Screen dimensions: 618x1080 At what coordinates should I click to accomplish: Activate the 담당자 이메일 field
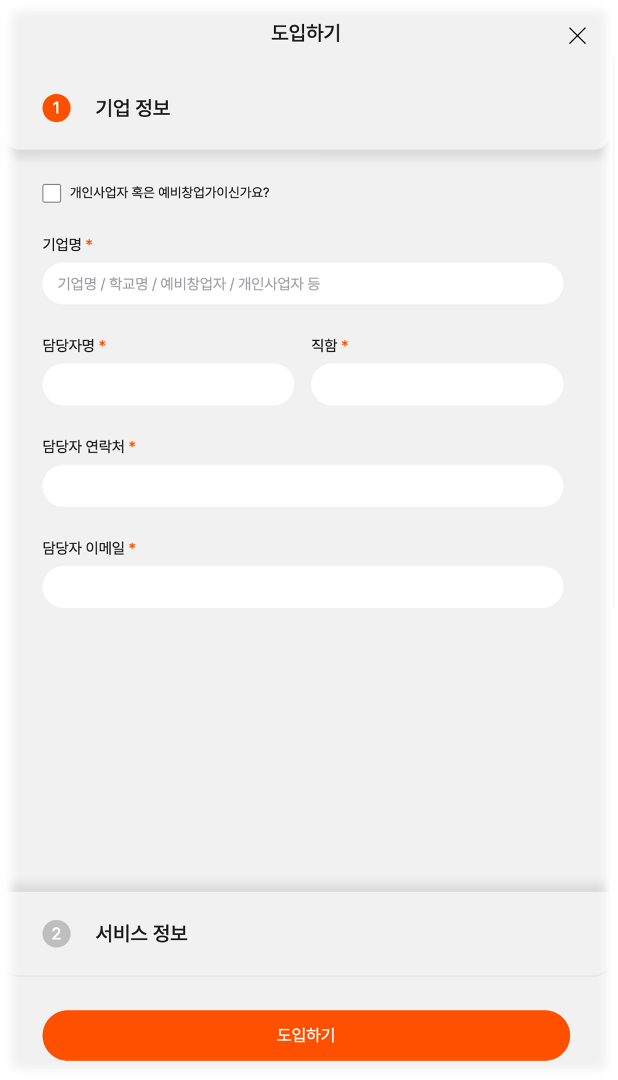302,587
